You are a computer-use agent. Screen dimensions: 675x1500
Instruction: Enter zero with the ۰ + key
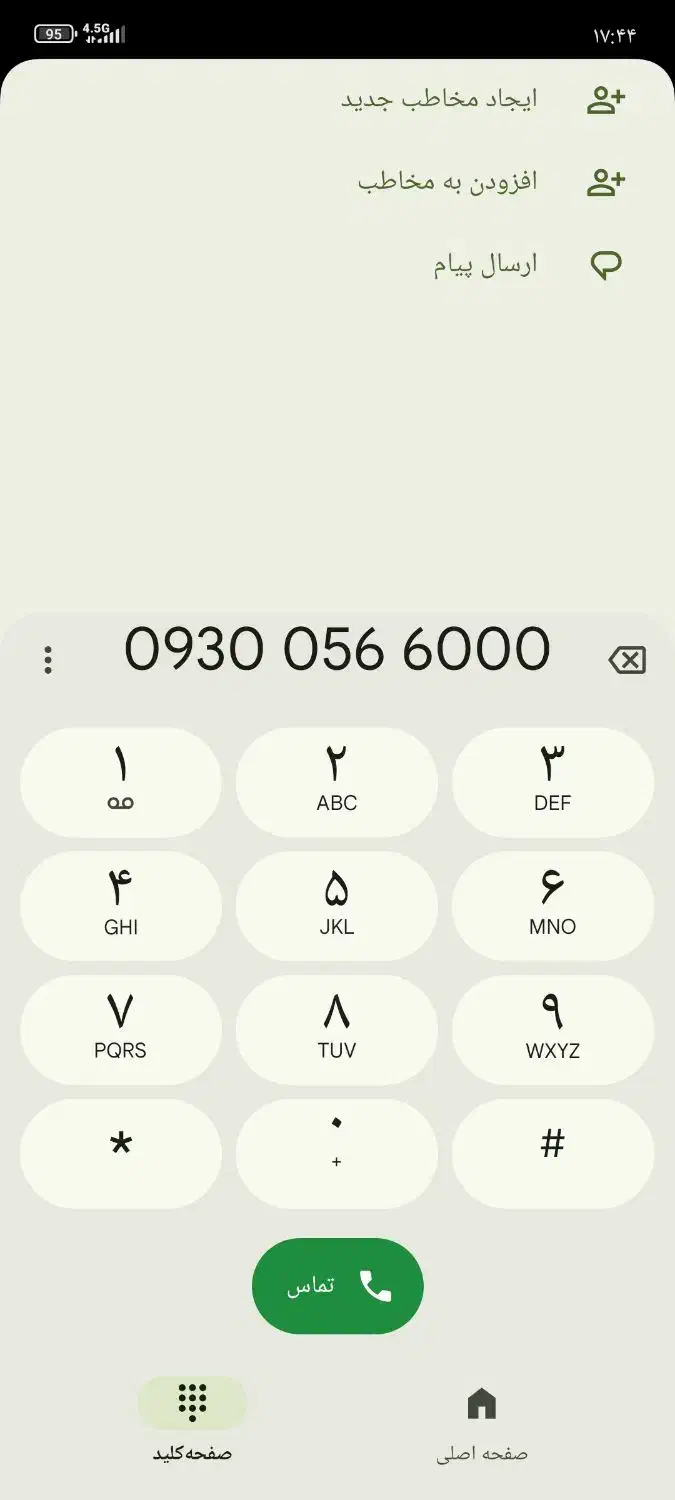tap(337, 1154)
